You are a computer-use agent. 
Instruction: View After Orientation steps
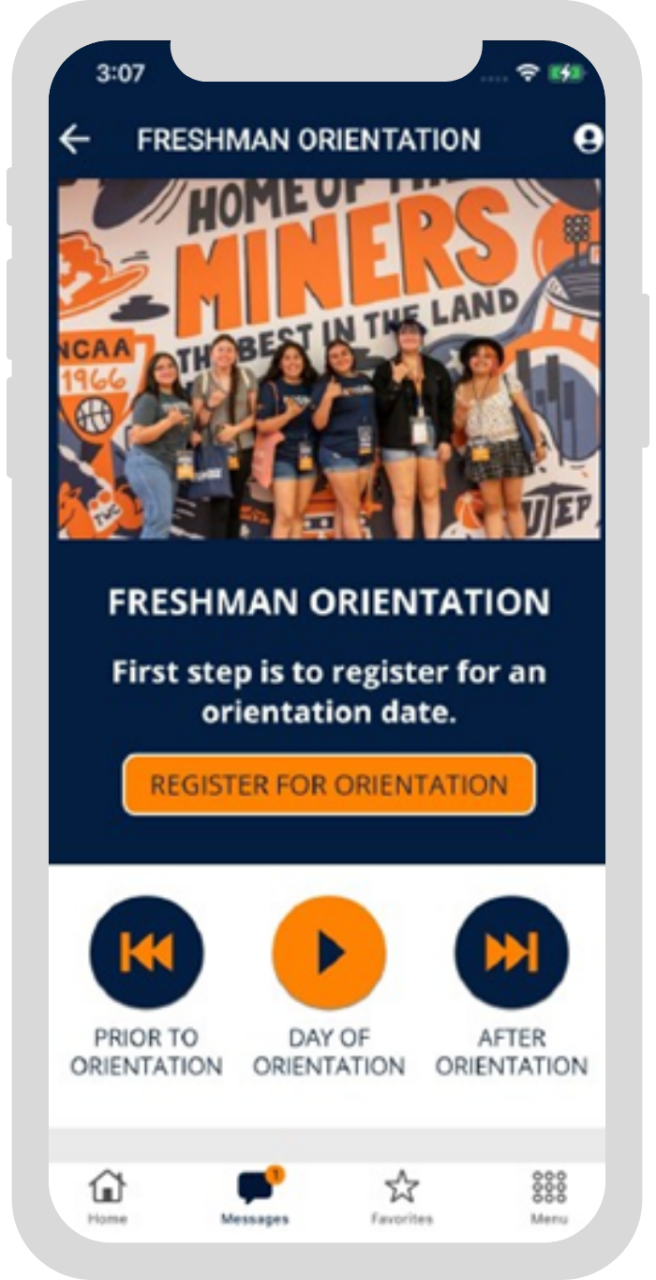tap(511, 953)
